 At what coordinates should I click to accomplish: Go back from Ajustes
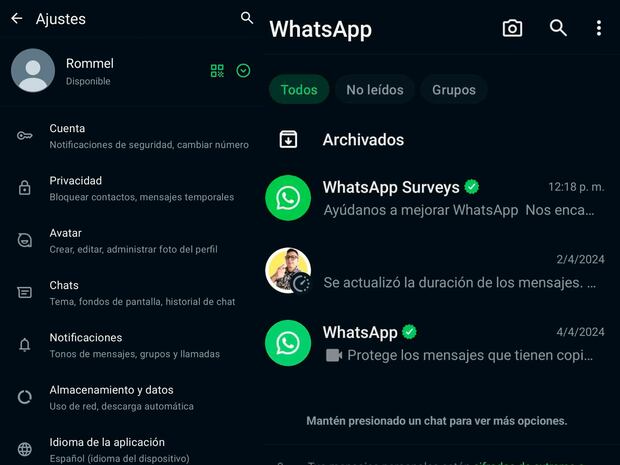[x=17, y=19]
